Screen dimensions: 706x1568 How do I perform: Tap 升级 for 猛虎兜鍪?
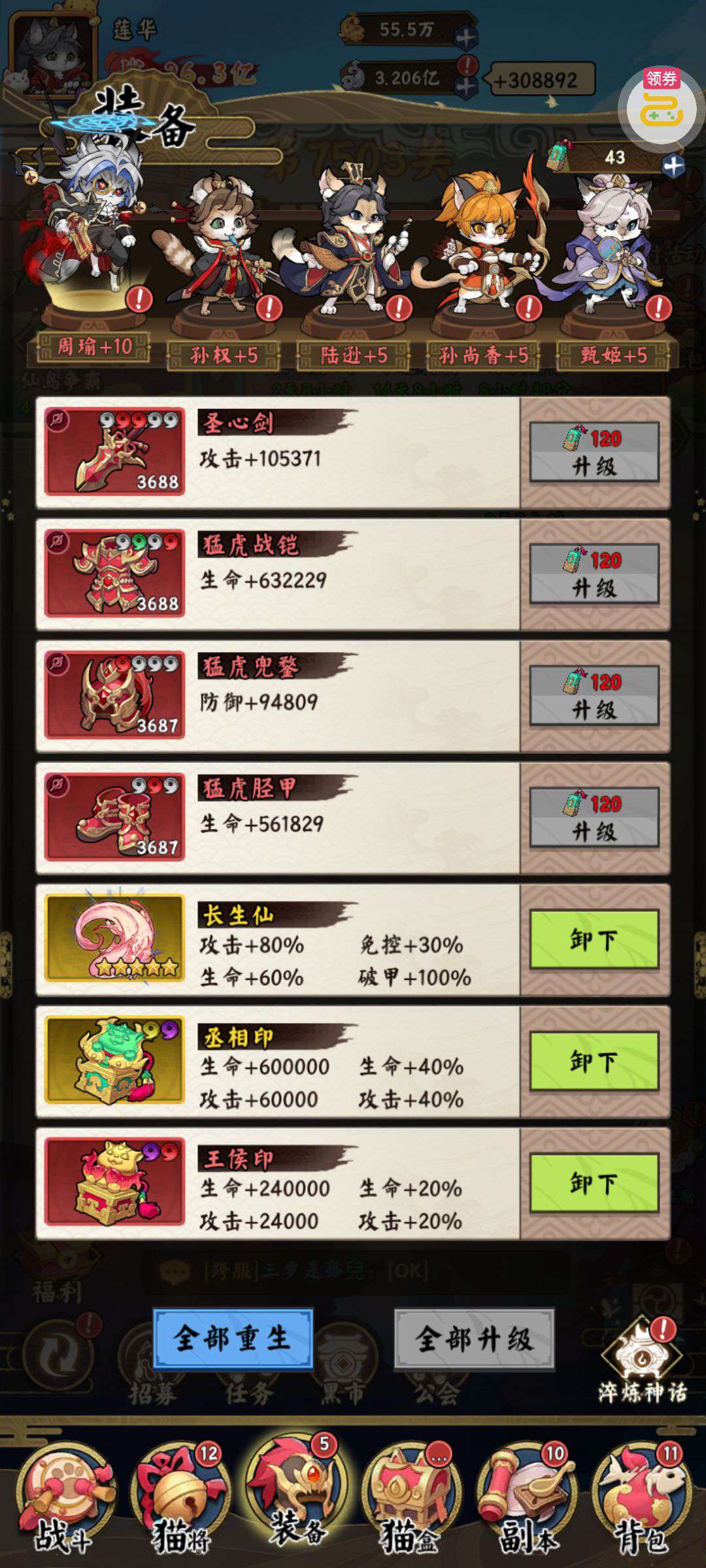(x=594, y=696)
